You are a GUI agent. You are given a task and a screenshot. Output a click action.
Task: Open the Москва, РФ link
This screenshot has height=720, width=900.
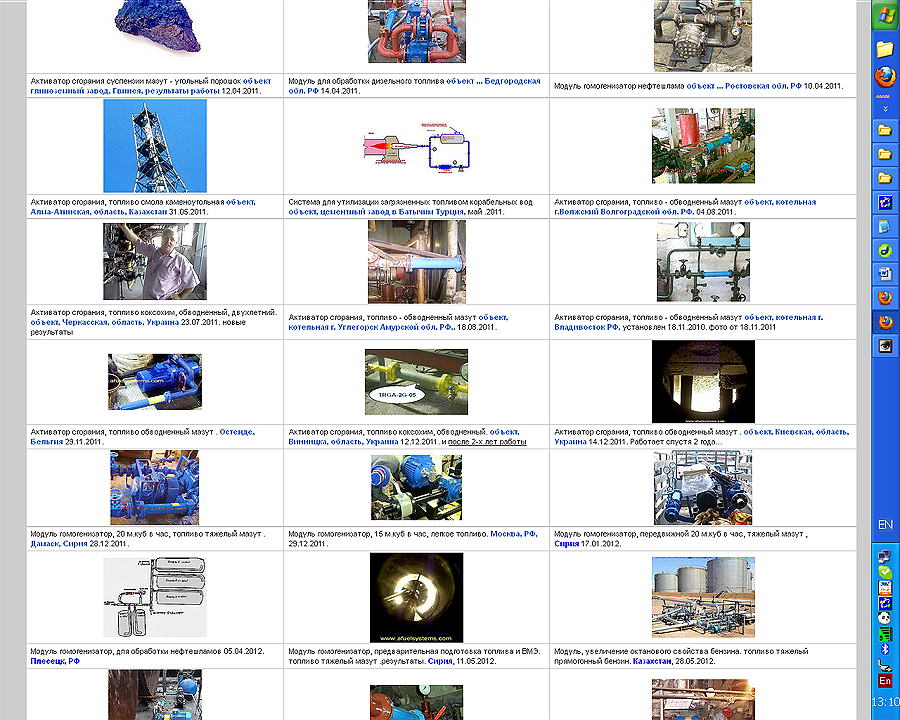[513, 534]
